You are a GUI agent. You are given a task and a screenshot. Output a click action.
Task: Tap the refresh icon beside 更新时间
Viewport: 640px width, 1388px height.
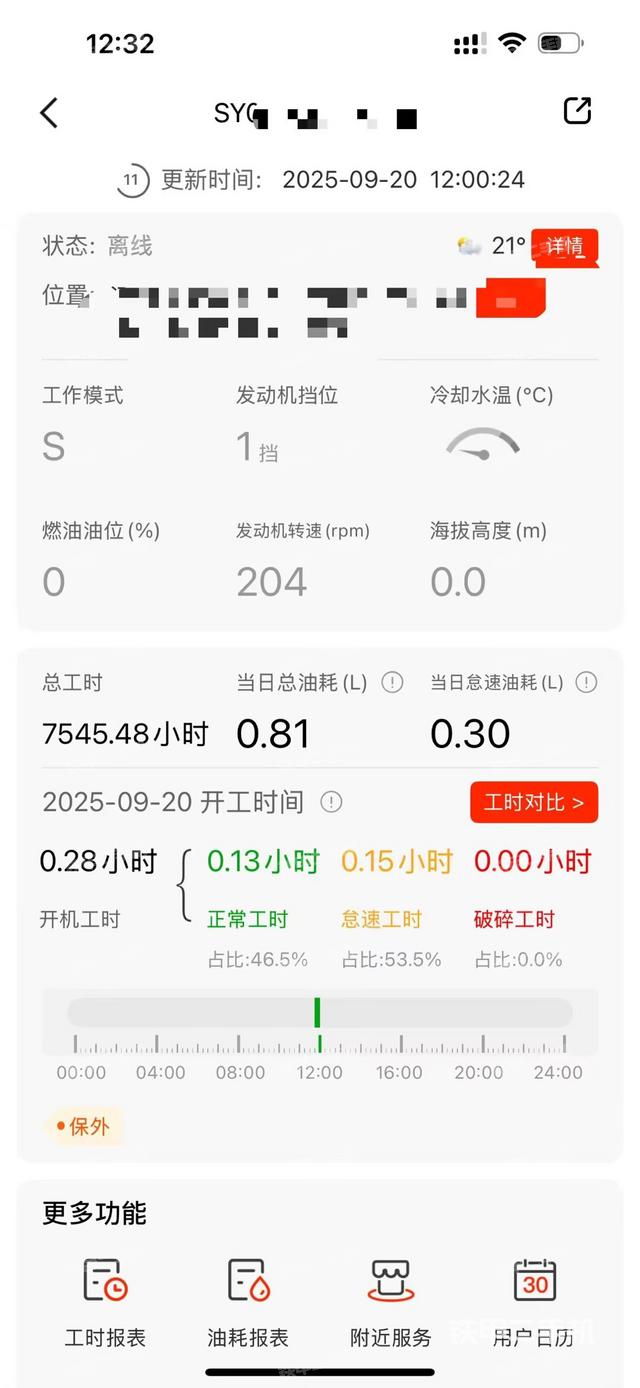[131, 181]
